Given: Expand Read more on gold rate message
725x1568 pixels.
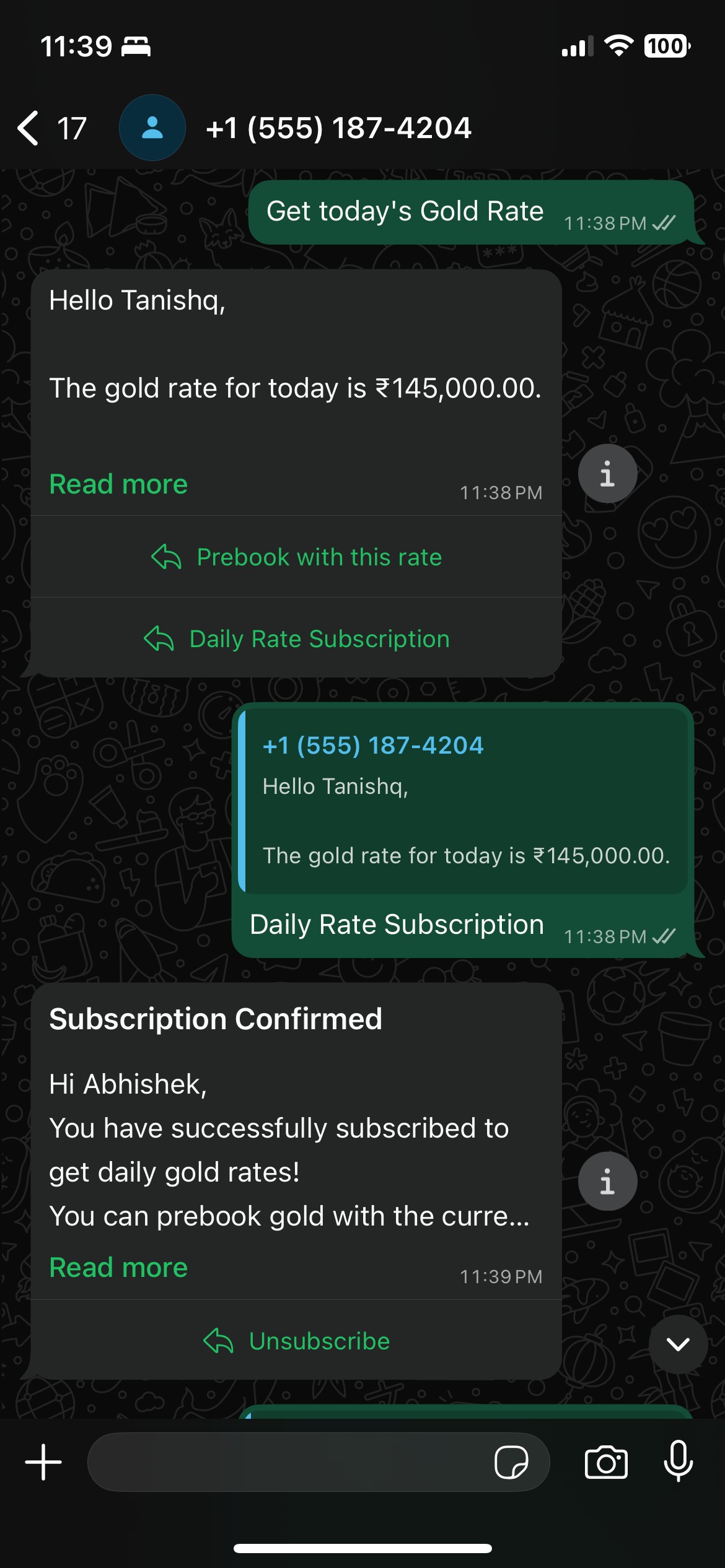Looking at the screenshot, I should 118,484.
